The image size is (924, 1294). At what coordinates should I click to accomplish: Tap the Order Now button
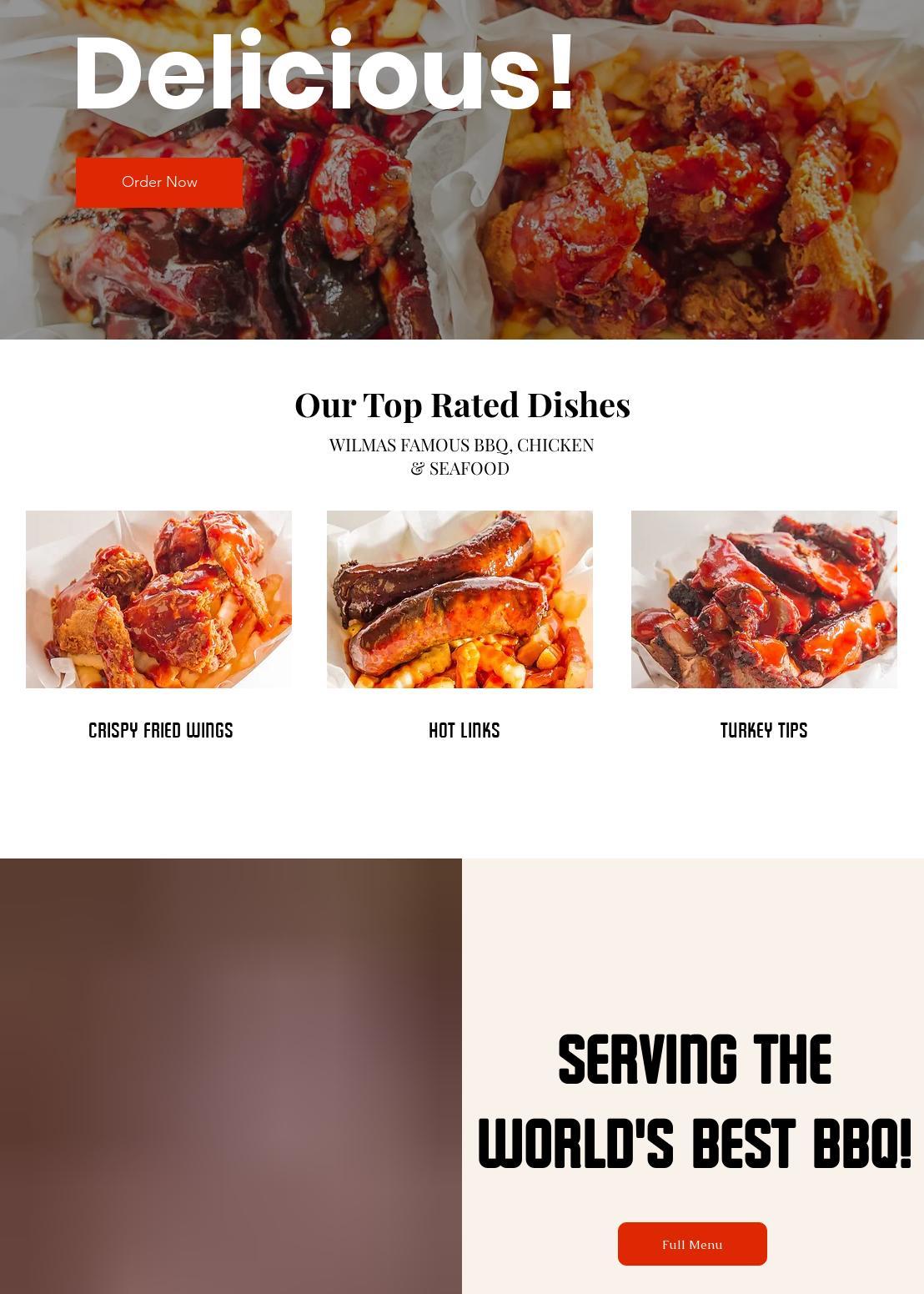pos(159,182)
